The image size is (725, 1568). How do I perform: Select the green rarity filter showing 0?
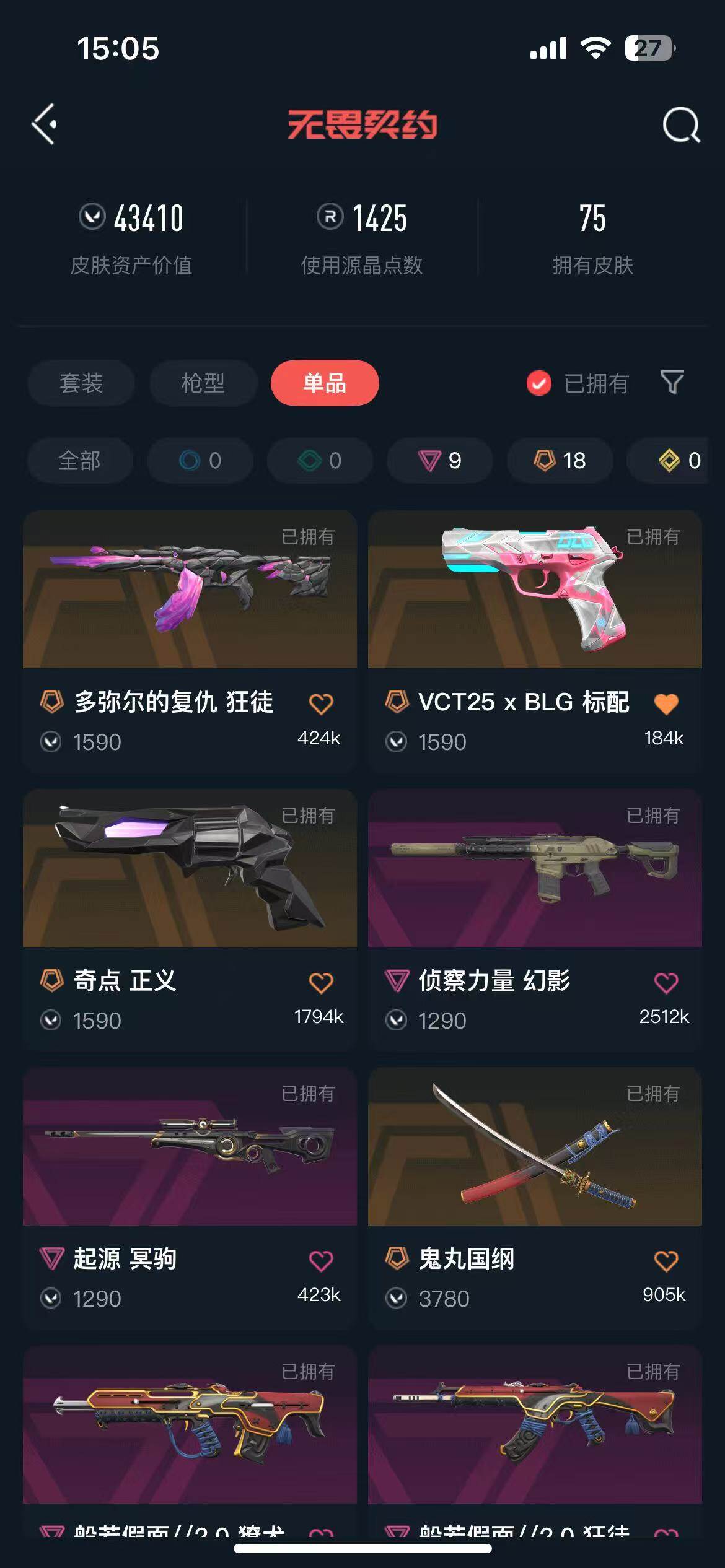320,461
